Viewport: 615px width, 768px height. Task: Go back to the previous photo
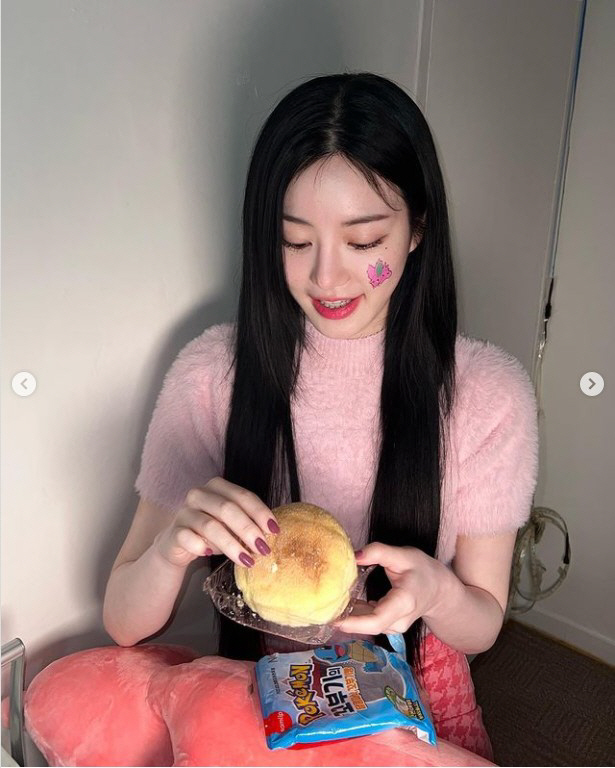(x=24, y=384)
